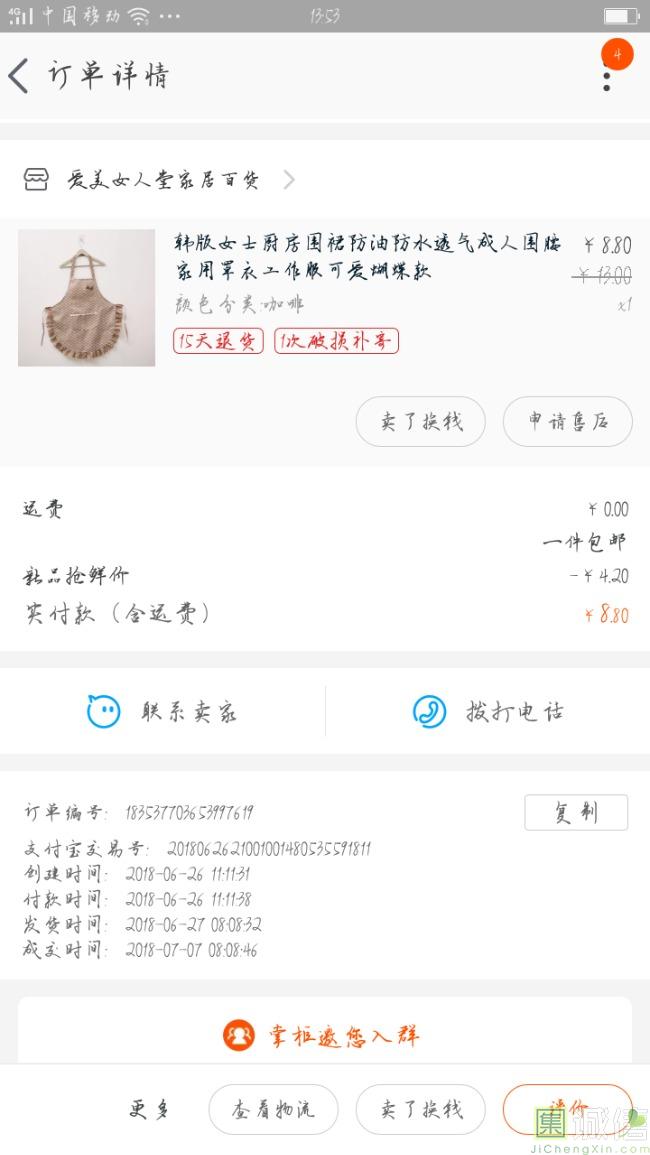This screenshot has width=650, height=1155.
Task: Tap 卖了换钱 under the product
Action: (421, 421)
